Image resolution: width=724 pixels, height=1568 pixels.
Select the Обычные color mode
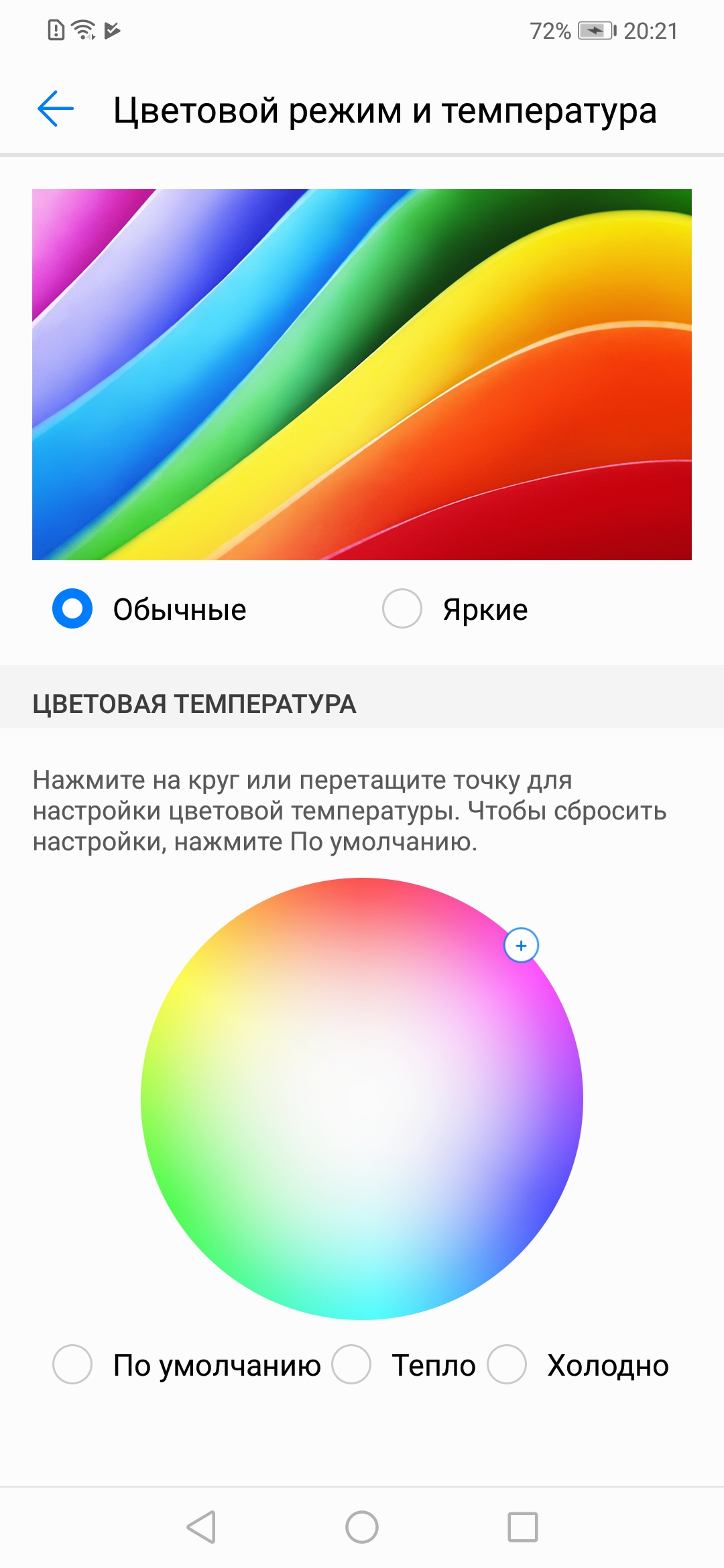(x=72, y=608)
